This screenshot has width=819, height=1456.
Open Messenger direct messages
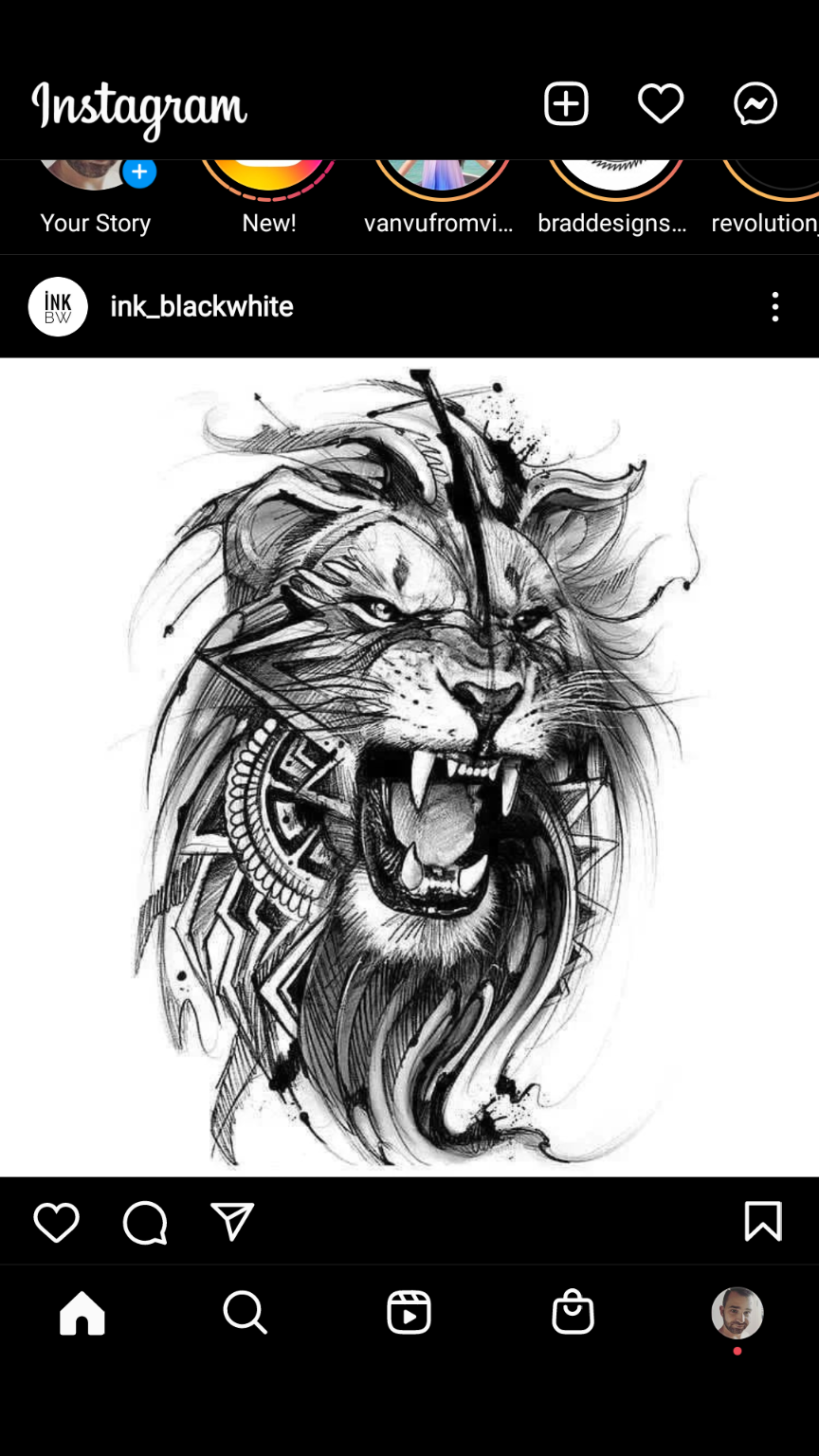755,103
